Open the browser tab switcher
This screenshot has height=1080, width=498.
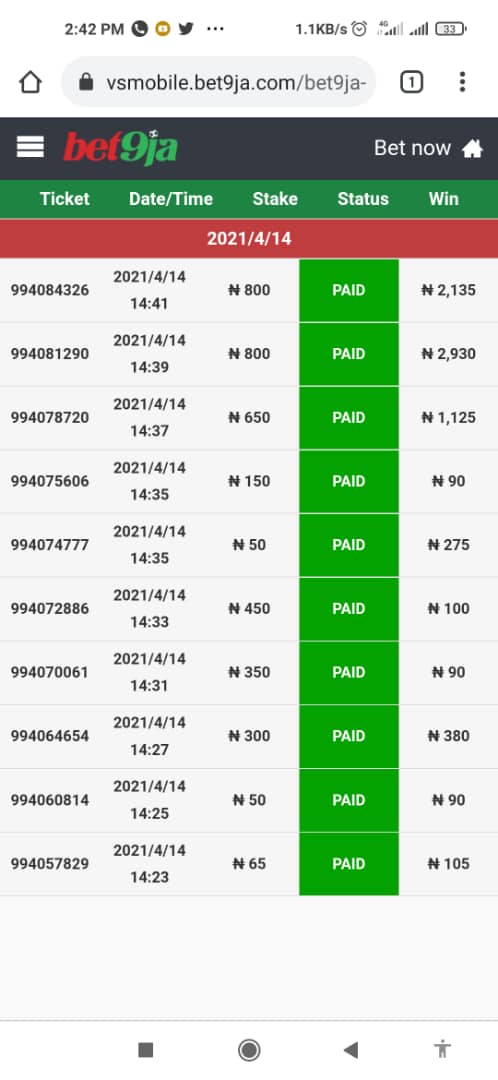pos(411,83)
